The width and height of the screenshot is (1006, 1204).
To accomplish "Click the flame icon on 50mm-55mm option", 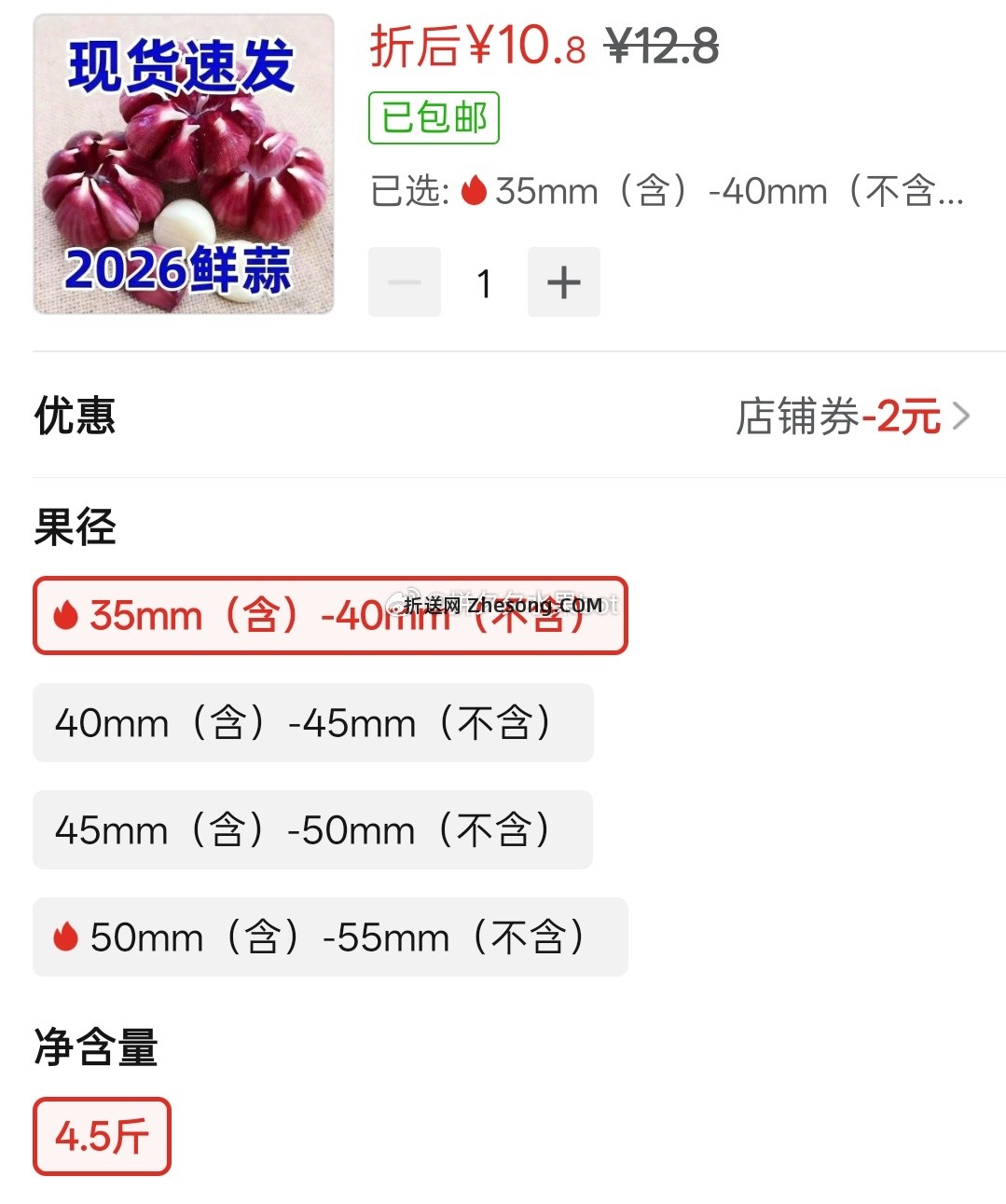I will pos(64,937).
